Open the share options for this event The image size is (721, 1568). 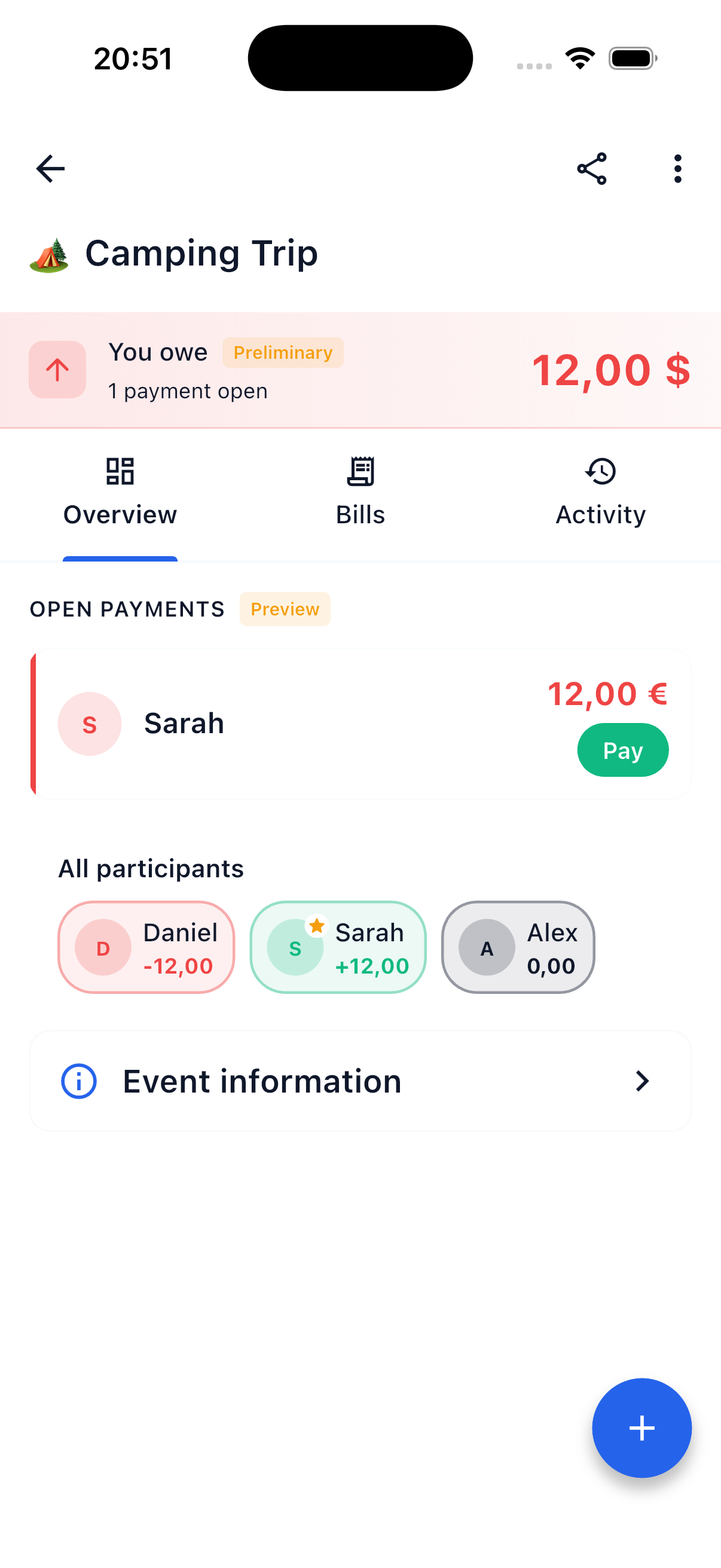[x=591, y=169]
